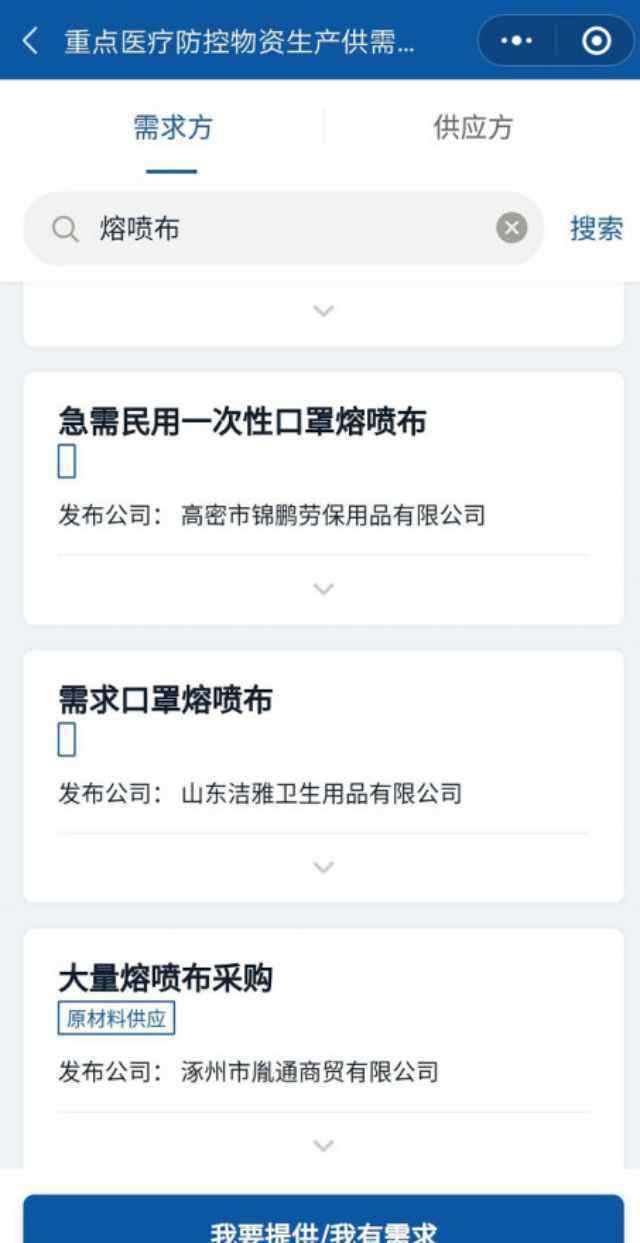Tap the 搜索 button

point(596,229)
